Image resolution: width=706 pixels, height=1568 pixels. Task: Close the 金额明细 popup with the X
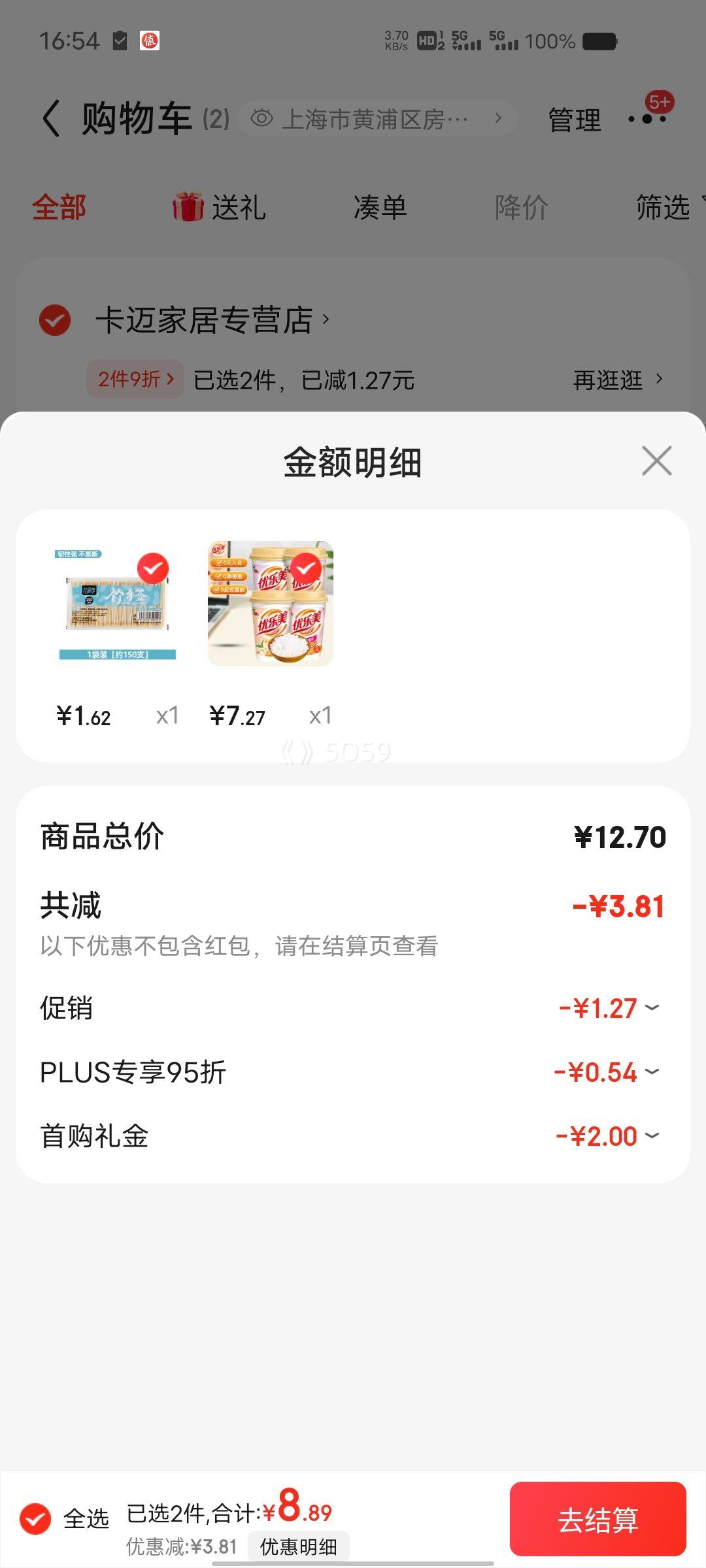pos(656,461)
